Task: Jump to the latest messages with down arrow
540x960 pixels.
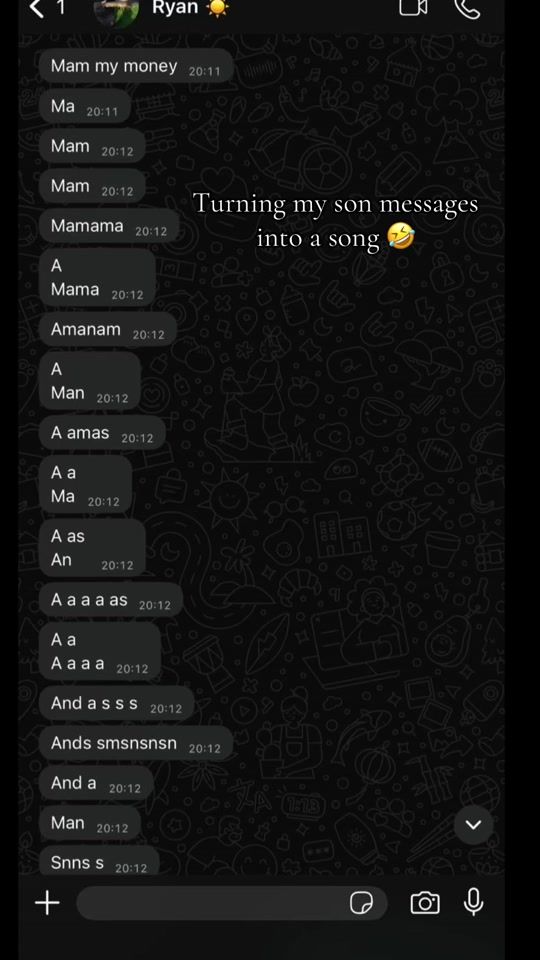Action: (x=473, y=824)
